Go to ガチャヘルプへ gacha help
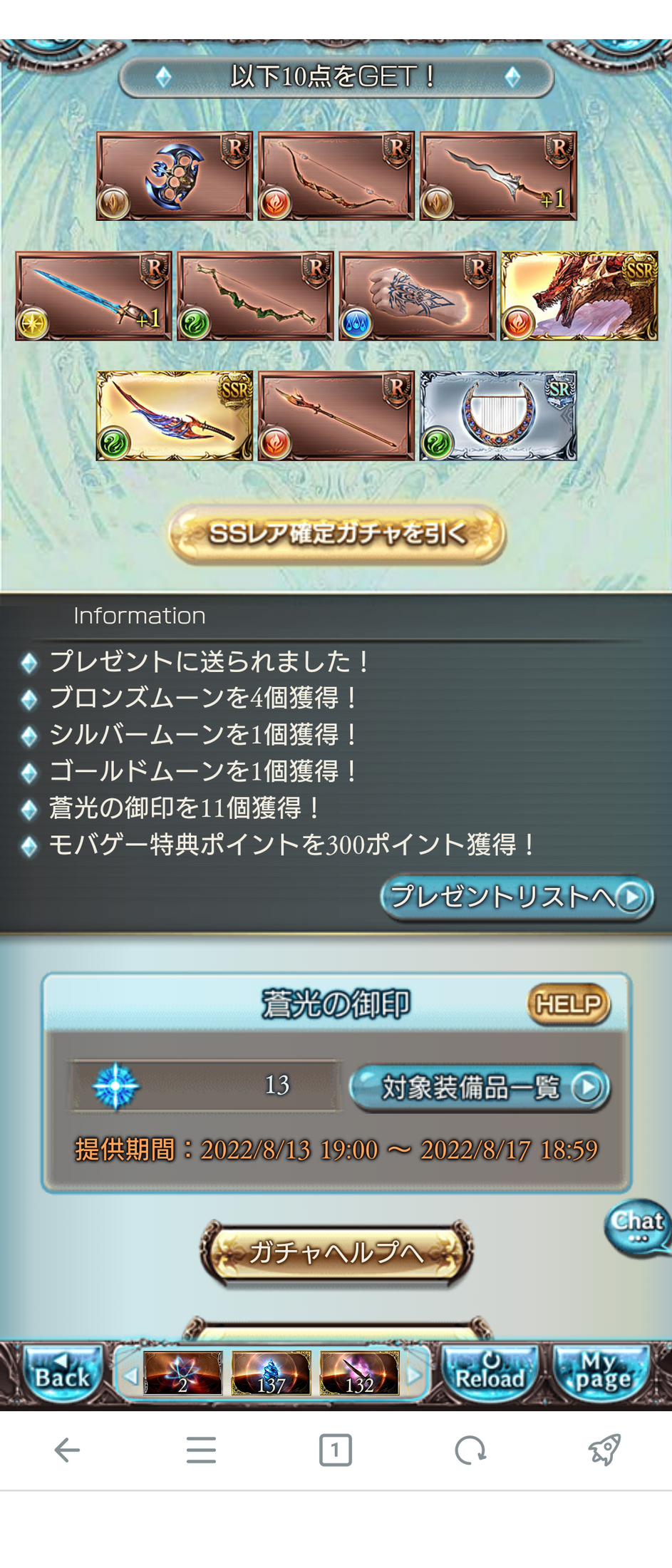Screen dimensions: 672x1568 336,1252
